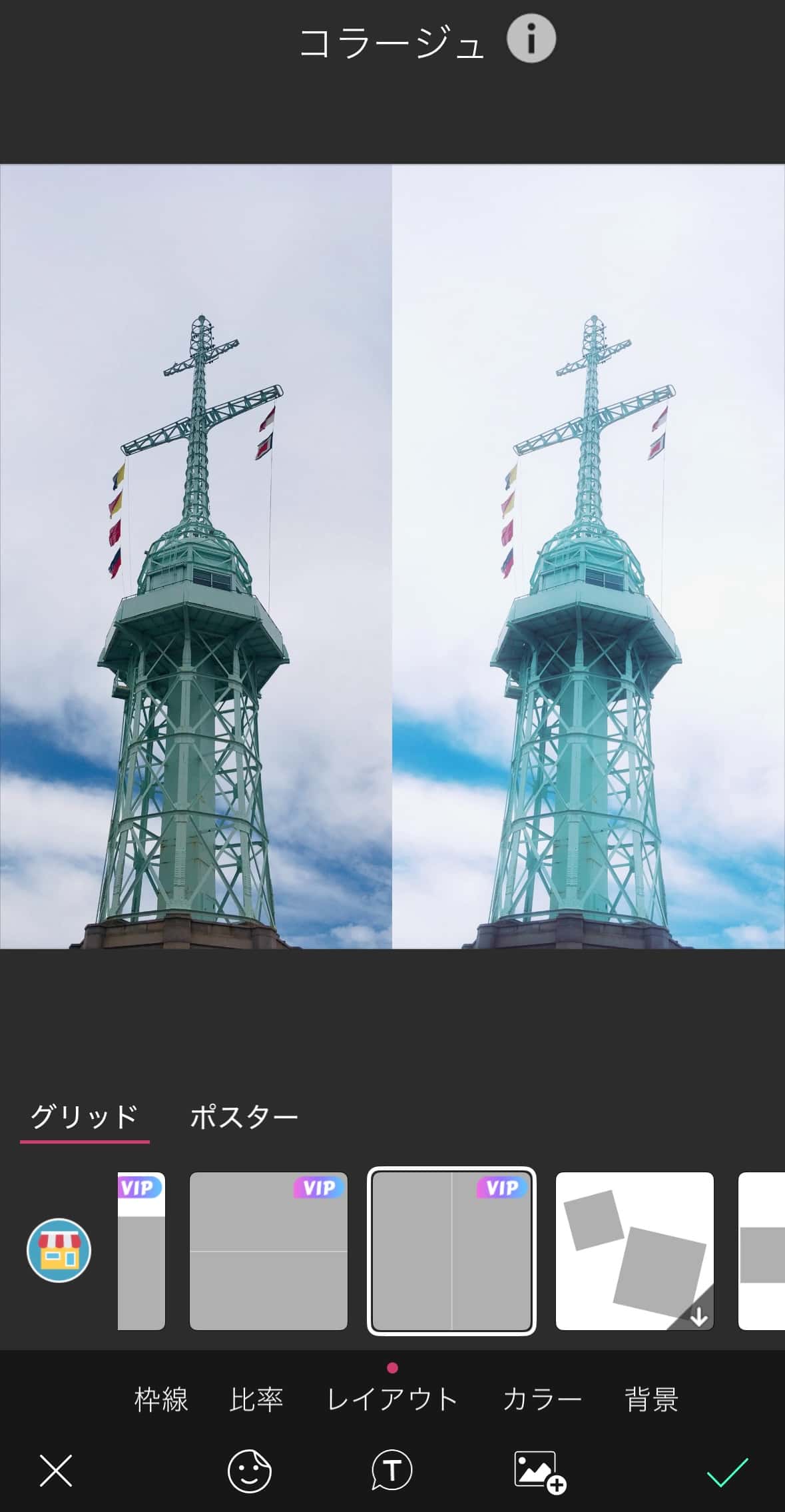Screen dimensions: 785x1512
Task: Open the カラー options
Action: point(542,1399)
